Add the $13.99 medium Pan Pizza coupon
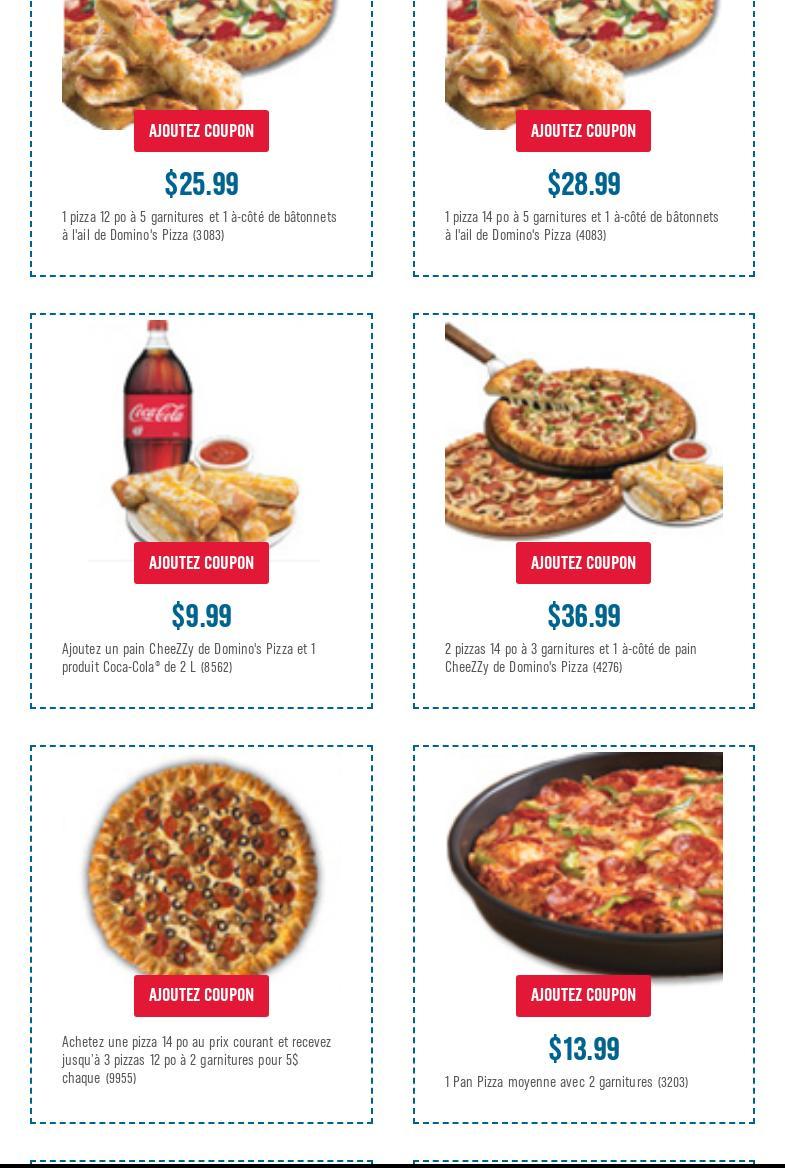Screen dimensions: 785x1168 [583, 995]
